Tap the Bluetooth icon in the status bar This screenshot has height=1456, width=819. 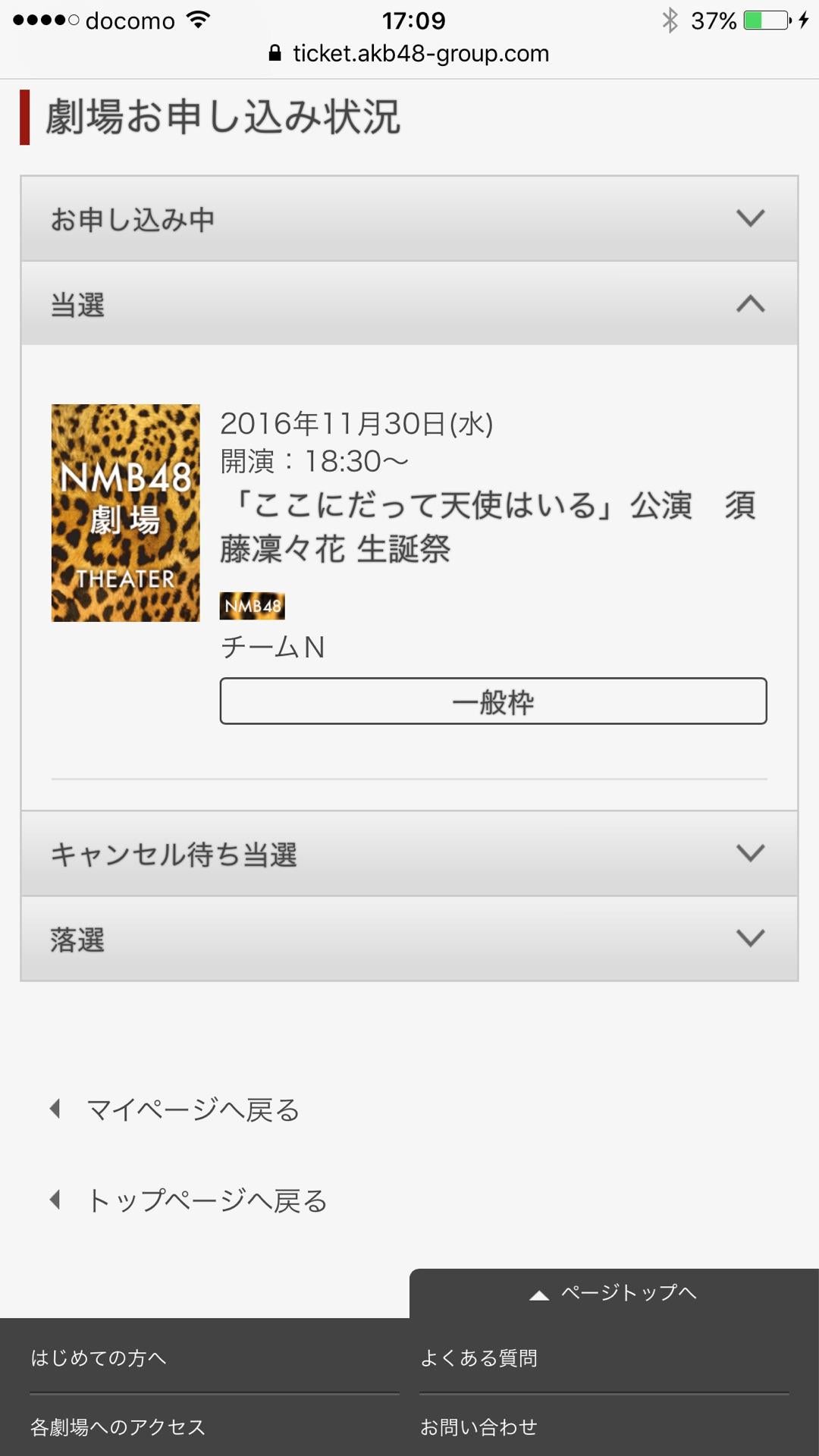tap(670, 19)
